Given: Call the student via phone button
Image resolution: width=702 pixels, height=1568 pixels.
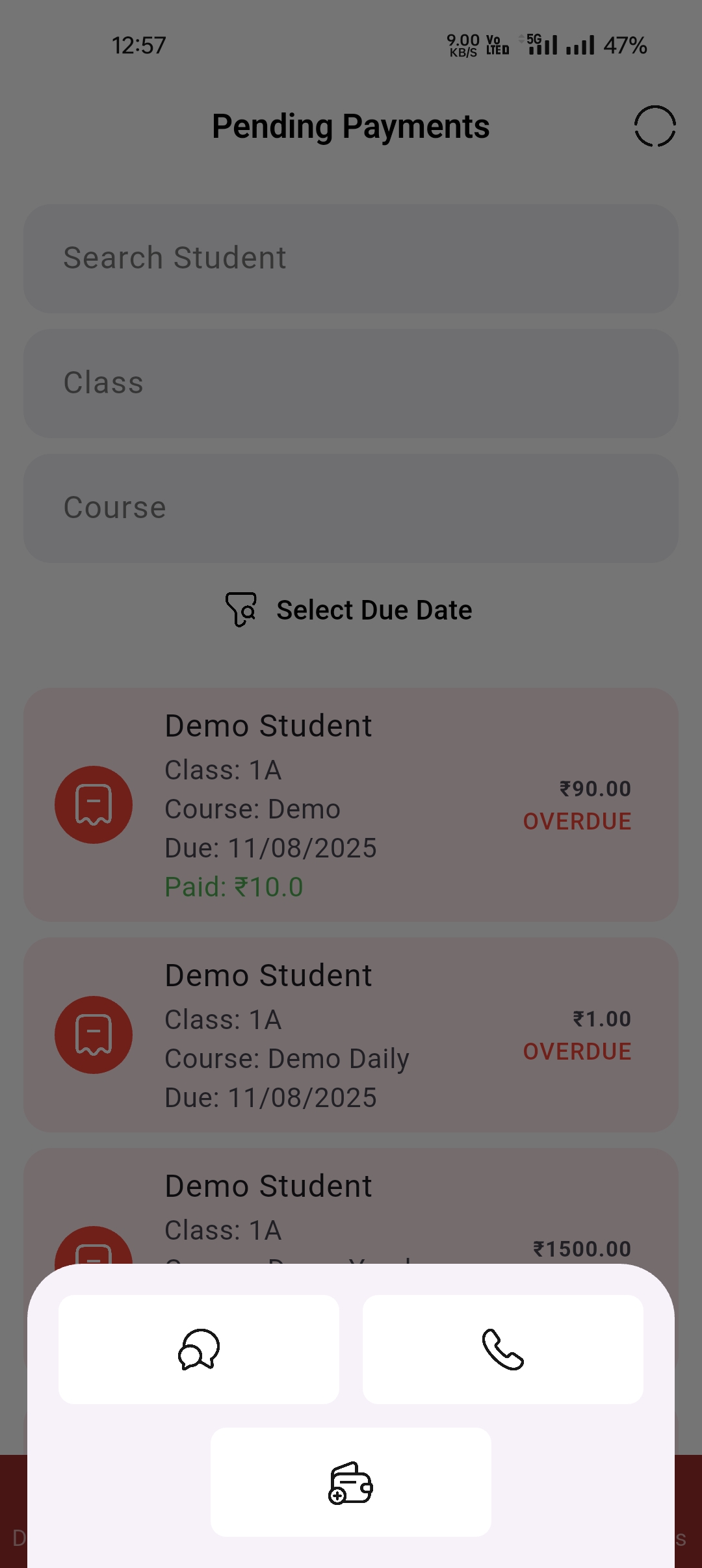Looking at the screenshot, I should click(x=502, y=1349).
